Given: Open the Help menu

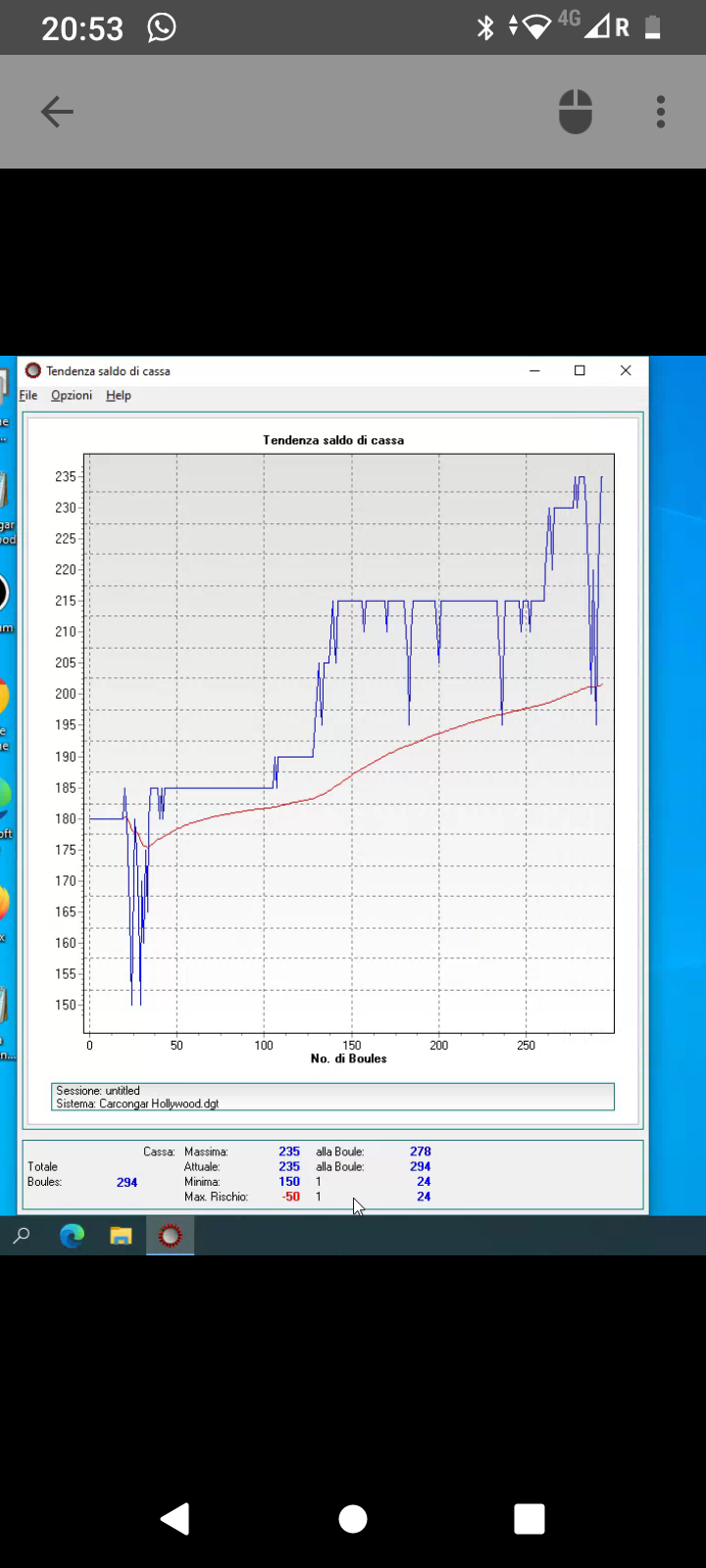Looking at the screenshot, I should click(119, 395).
